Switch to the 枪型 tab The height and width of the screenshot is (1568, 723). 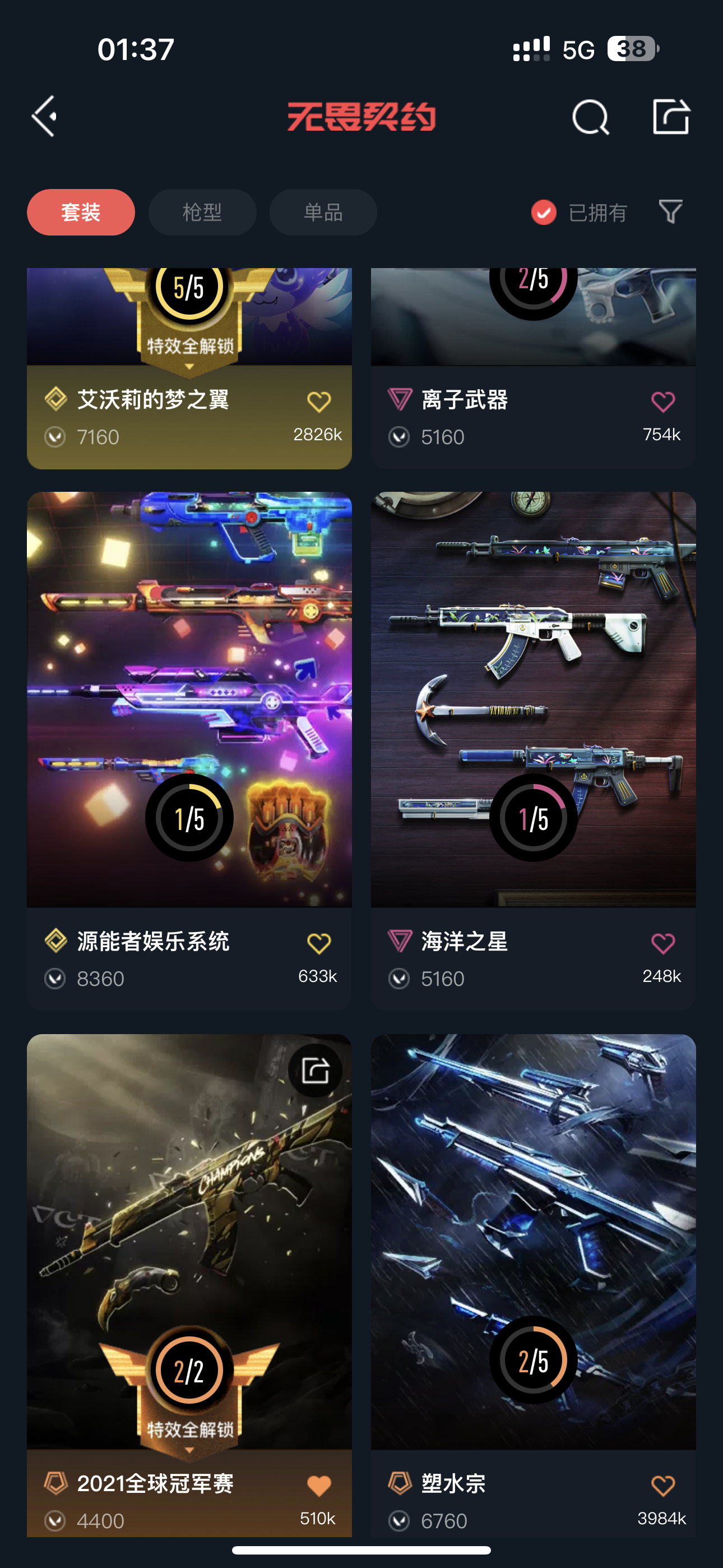click(202, 213)
